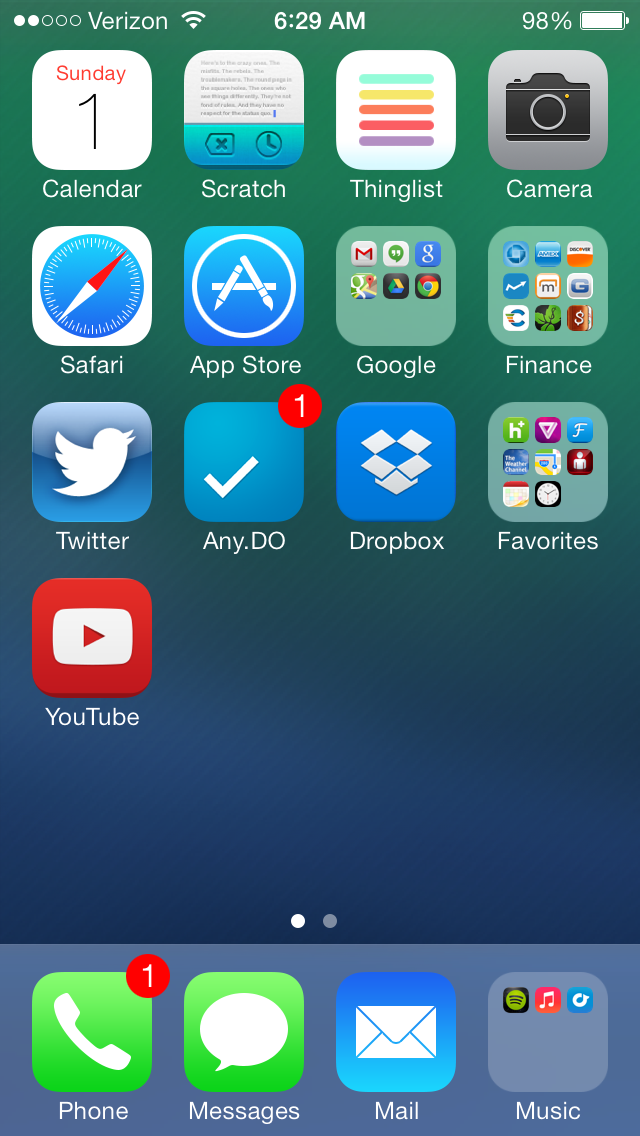Open Messages
The width and height of the screenshot is (640, 1136).
coord(244,1032)
